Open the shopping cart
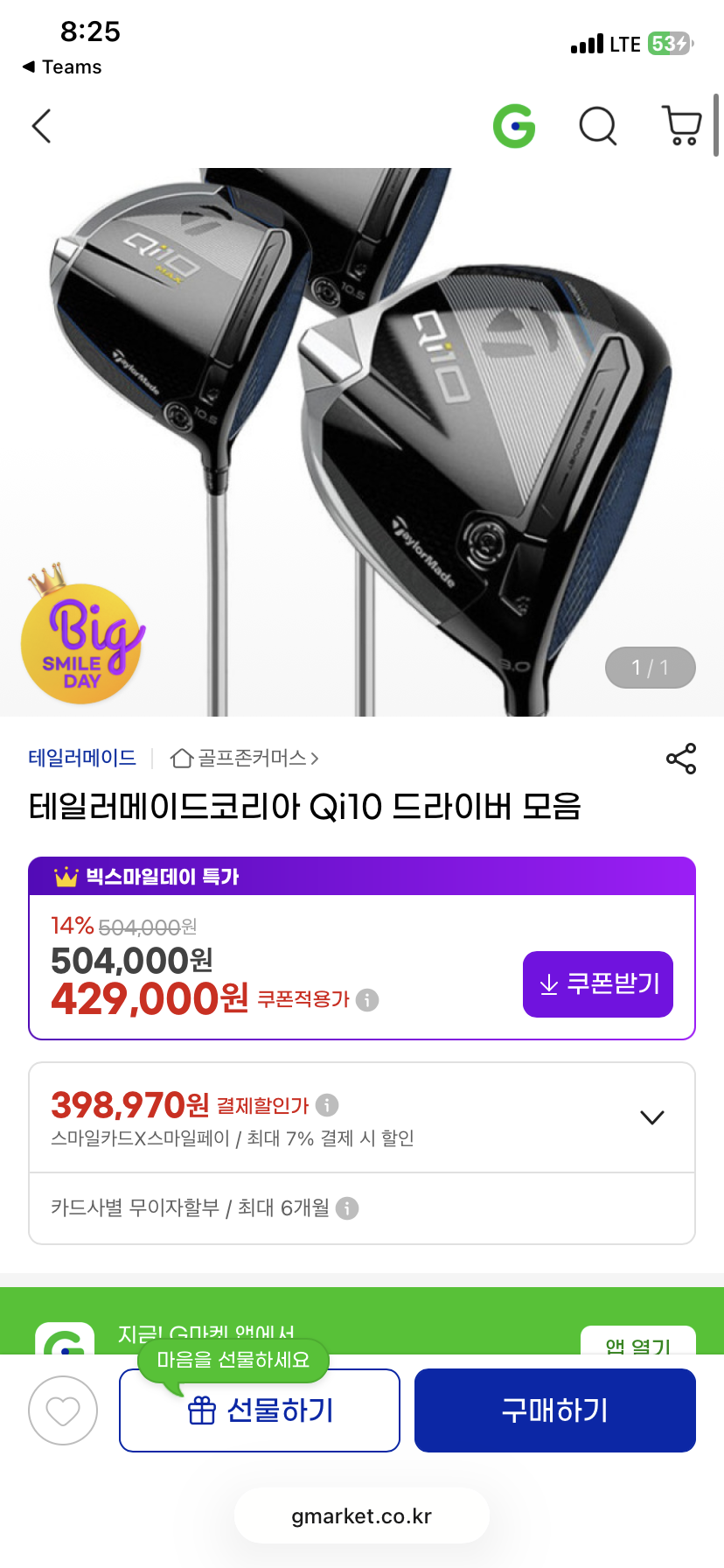 coord(681,126)
